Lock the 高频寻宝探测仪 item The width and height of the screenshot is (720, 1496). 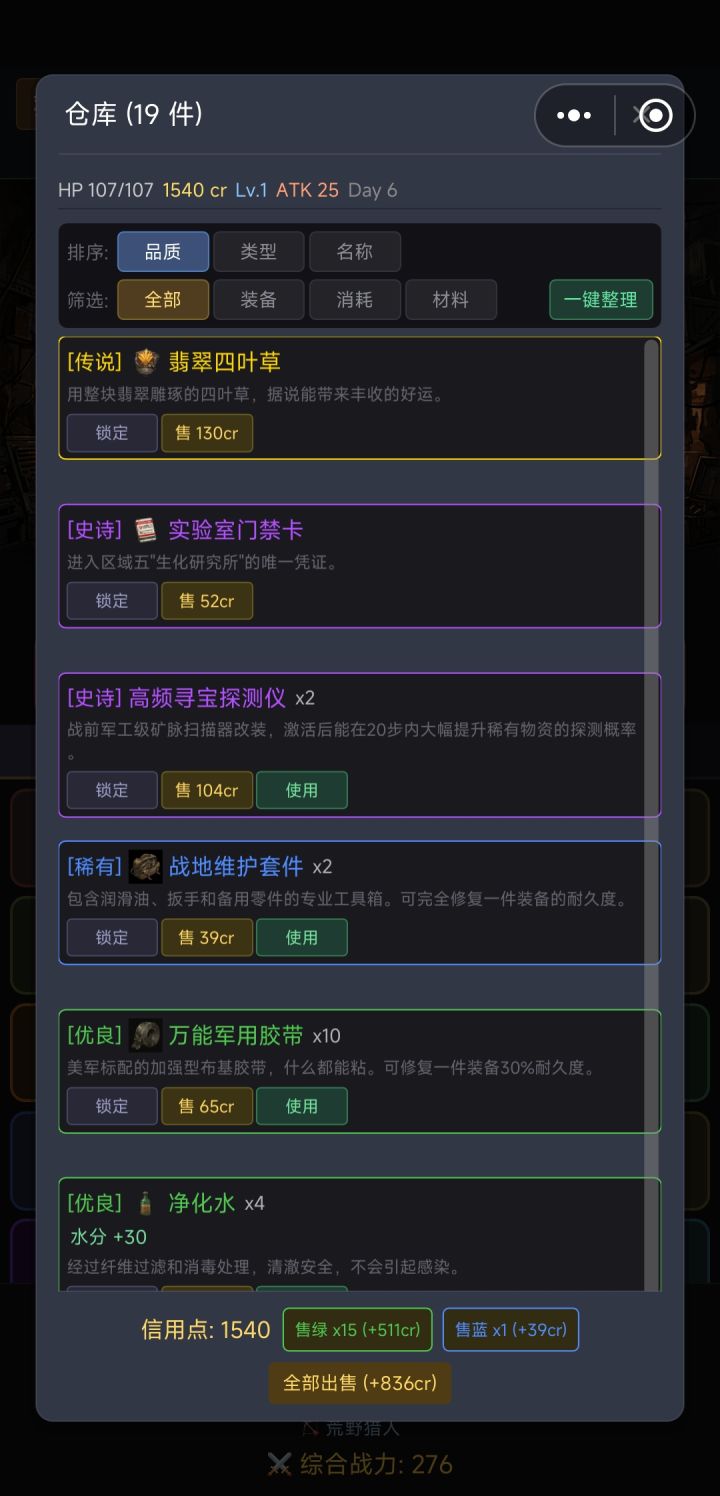click(x=111, y=790)
